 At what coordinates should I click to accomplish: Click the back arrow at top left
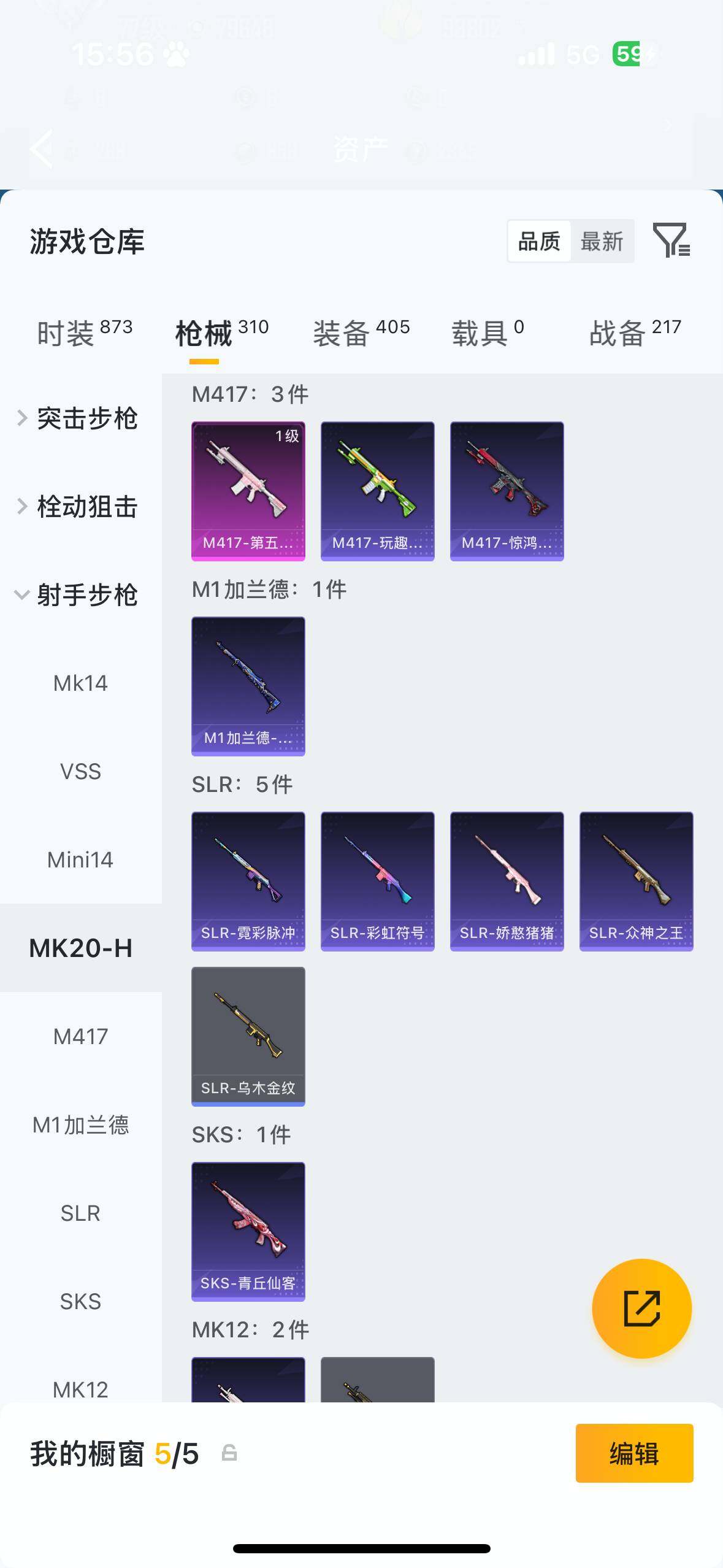(x=40, y=150)
